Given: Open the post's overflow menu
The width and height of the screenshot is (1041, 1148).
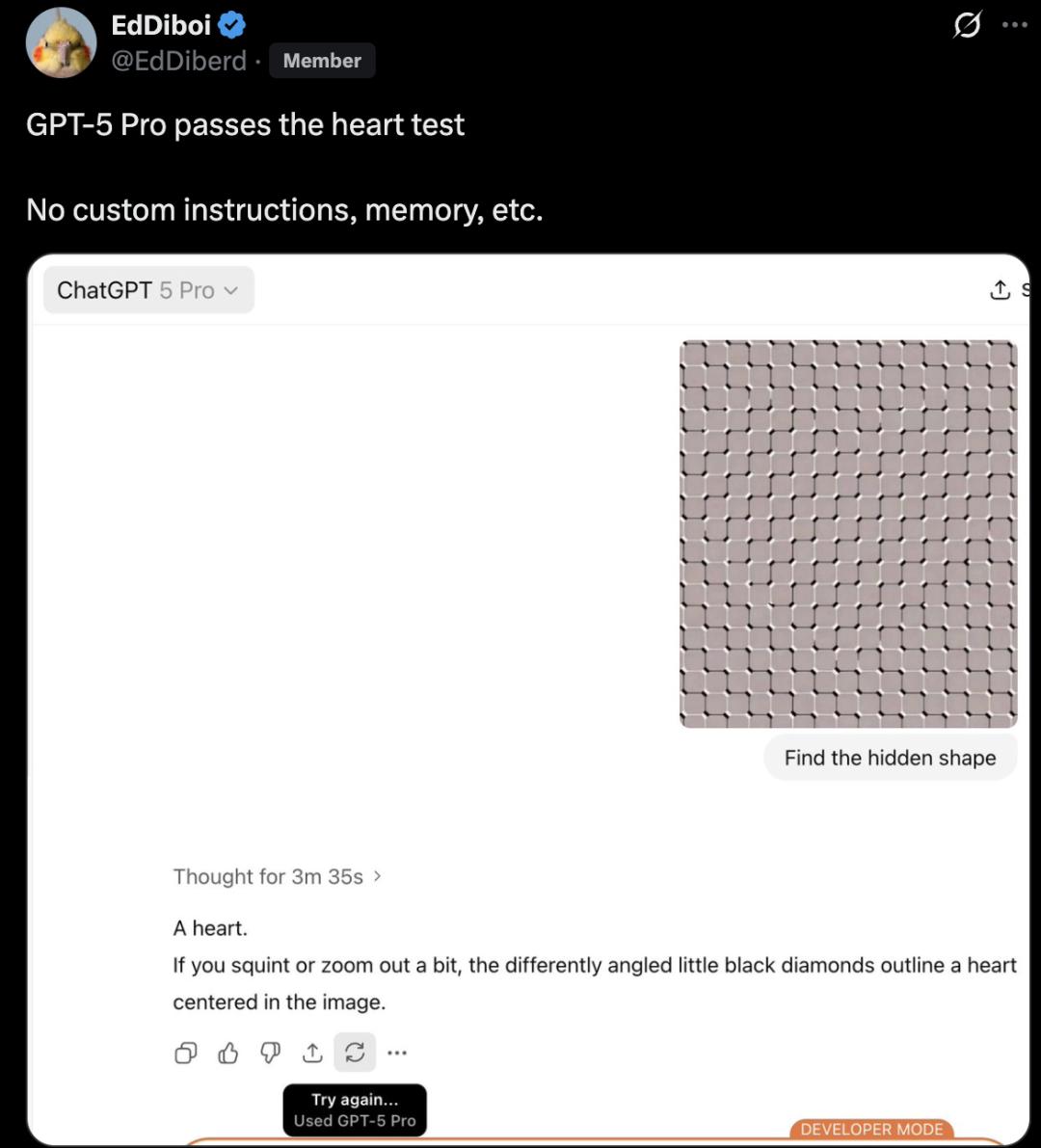Looking at the screenshot, I should coord(1014,25).
